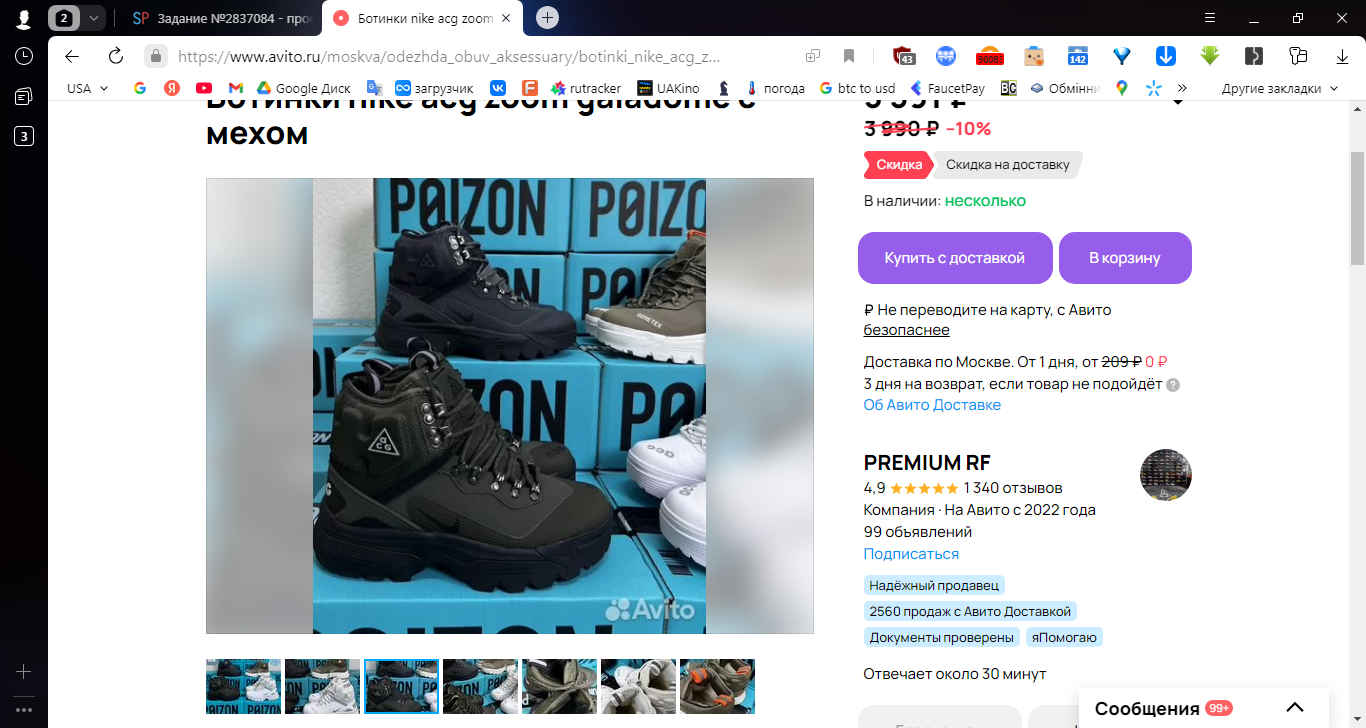Bookmark this page in address bar
Image resolution: width=1366 pixels, height=728 pixels.
point(849,56)
